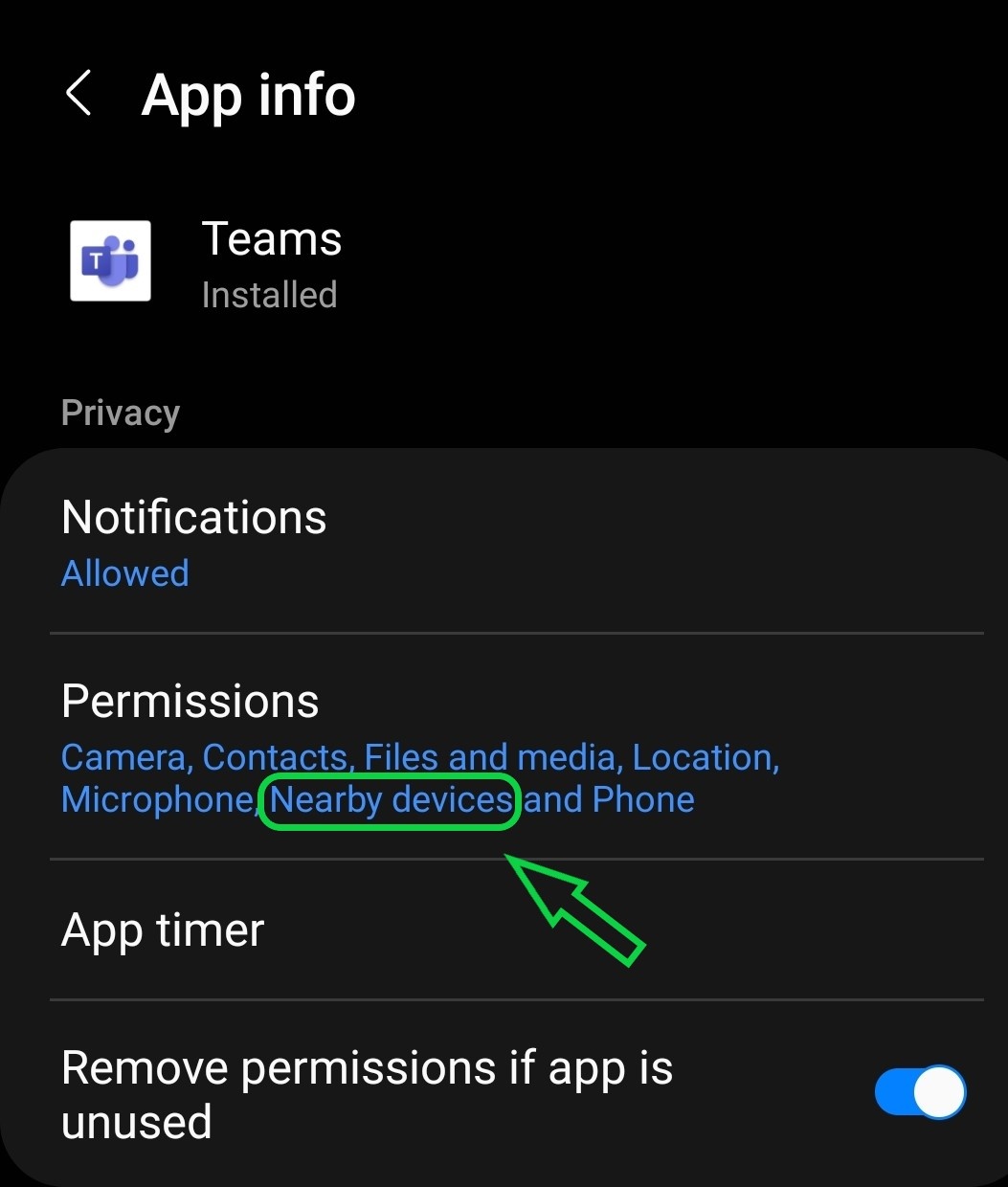Open Notifications settings for Teams
This screenshot has height=1187, width=1008.
517,543
